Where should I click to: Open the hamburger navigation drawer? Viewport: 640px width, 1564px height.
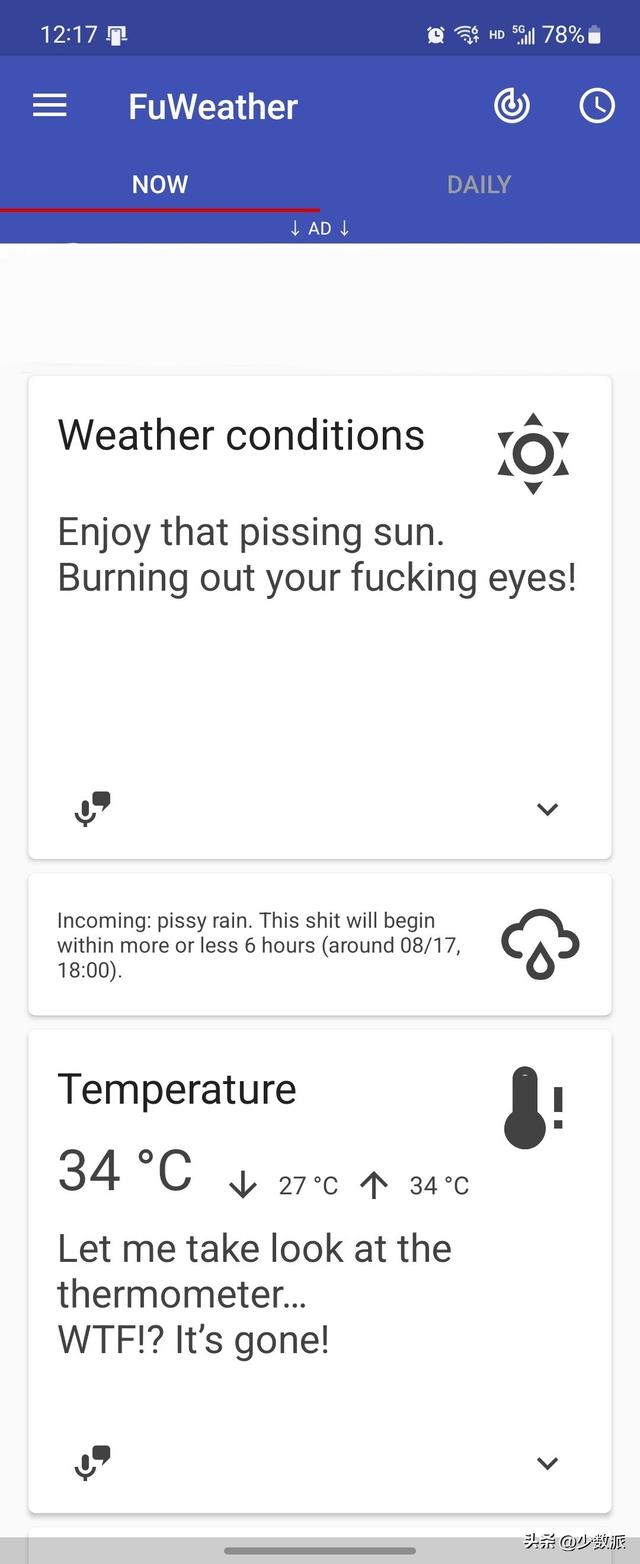[50, 106]
